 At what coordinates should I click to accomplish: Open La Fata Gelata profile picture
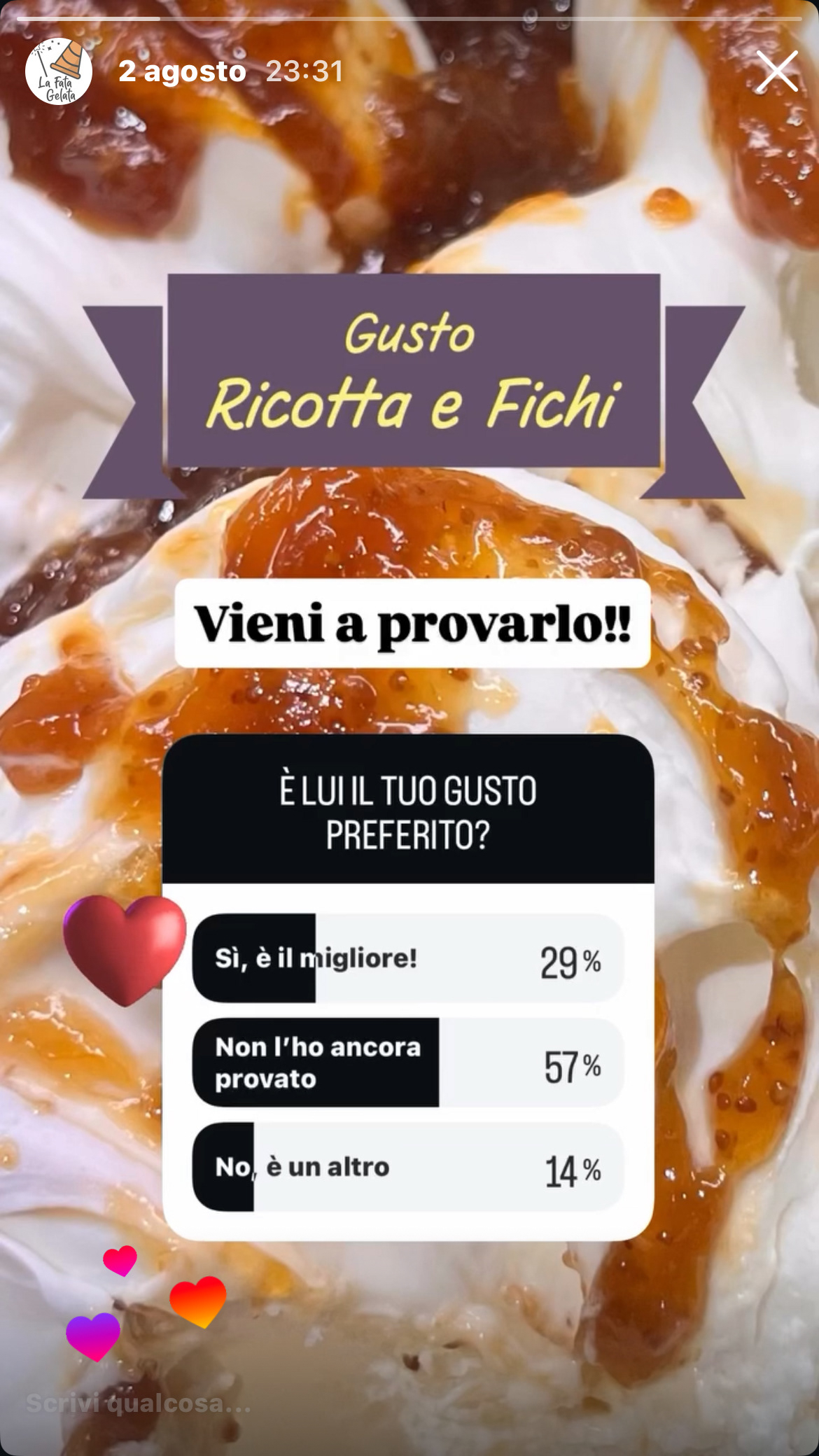(x=59, y=71)
